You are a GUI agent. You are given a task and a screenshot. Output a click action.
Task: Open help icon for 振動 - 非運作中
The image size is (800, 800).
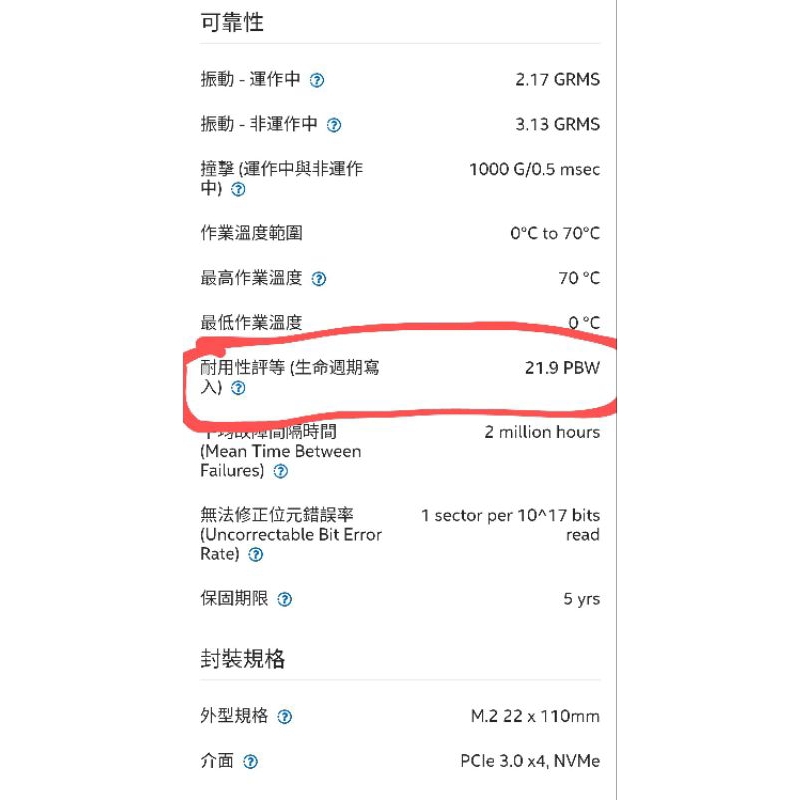pos(334,125)
